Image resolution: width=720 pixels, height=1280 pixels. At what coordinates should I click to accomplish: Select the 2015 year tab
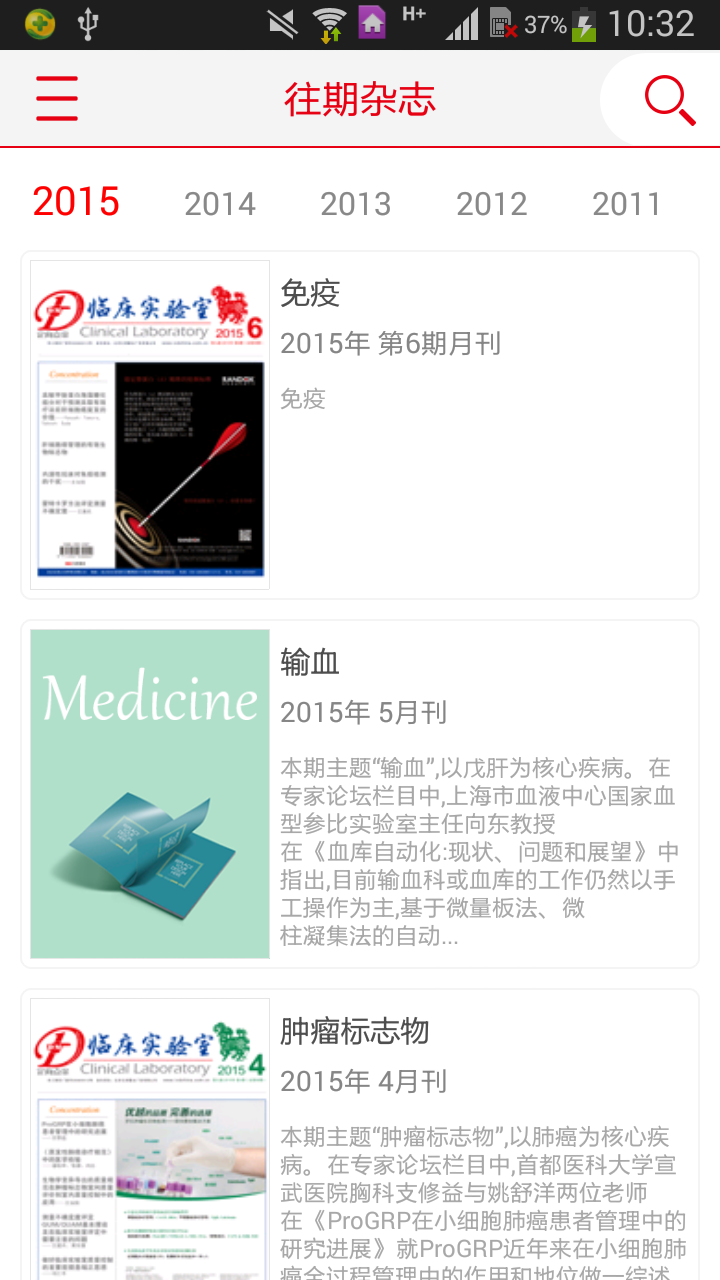76,202
